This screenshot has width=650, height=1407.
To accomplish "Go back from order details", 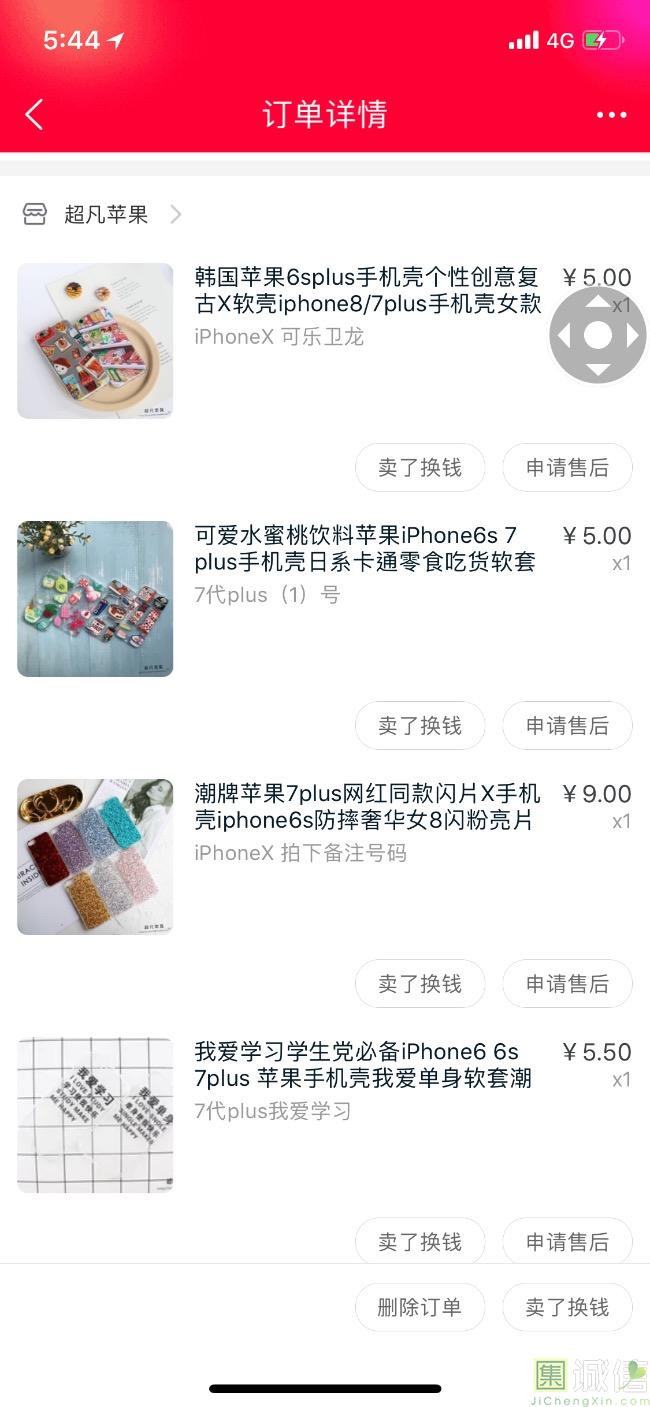I will [x=34, y=114].
